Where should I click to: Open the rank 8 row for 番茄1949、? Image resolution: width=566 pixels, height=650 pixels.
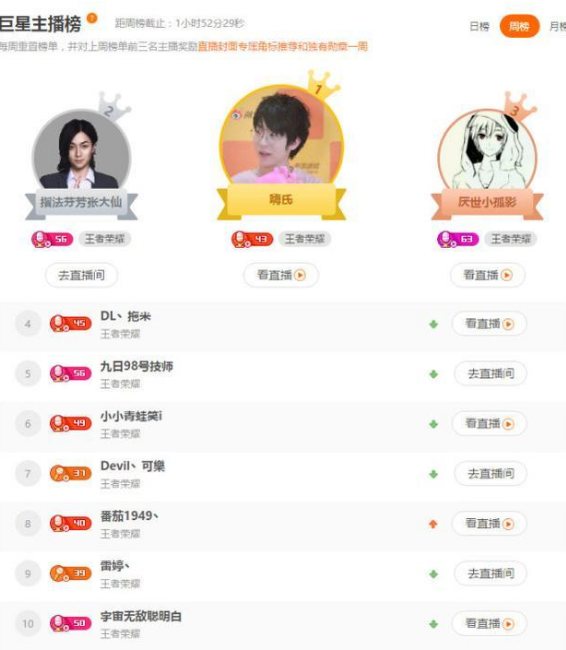click(283, 524)
